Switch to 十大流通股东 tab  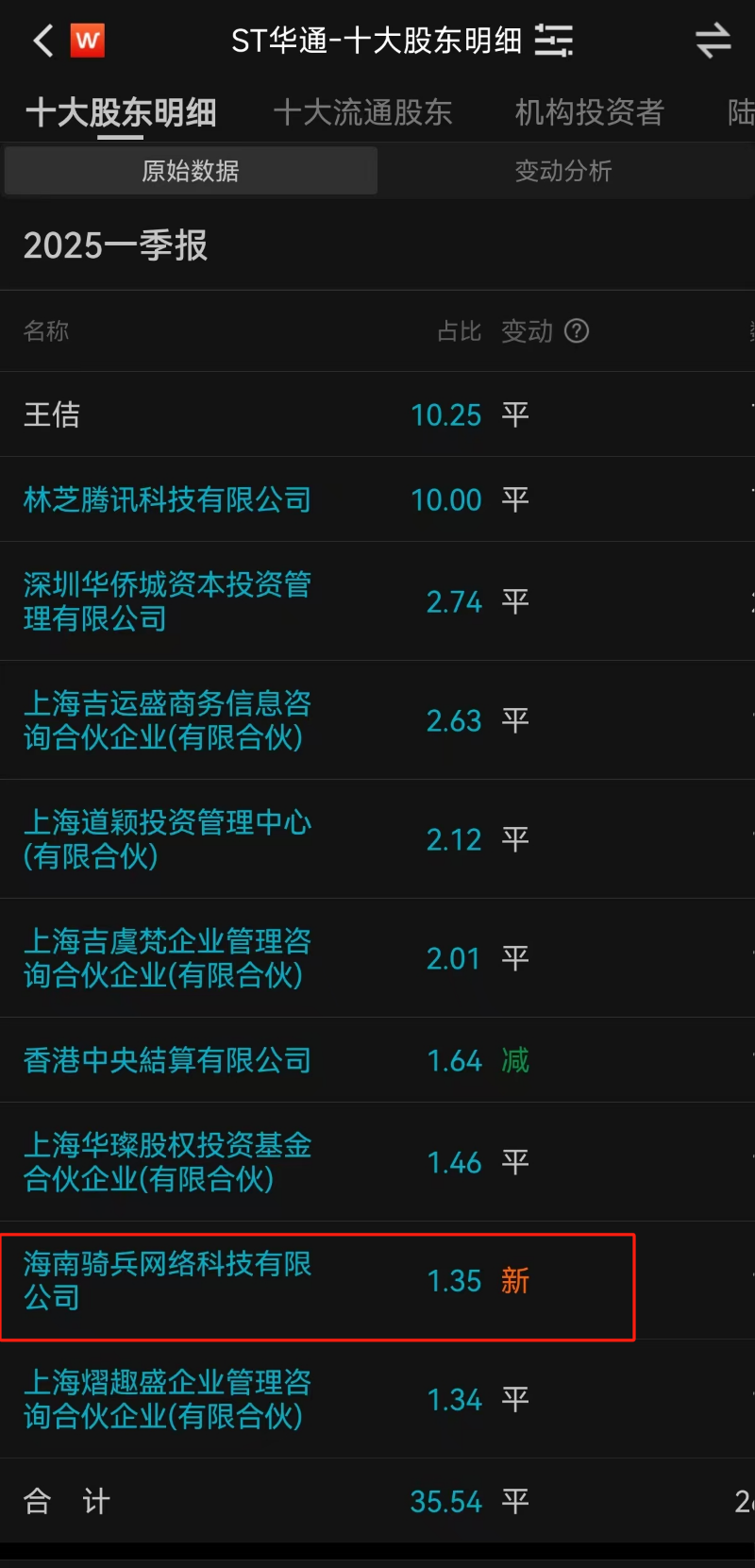click(x=362, y=112)
